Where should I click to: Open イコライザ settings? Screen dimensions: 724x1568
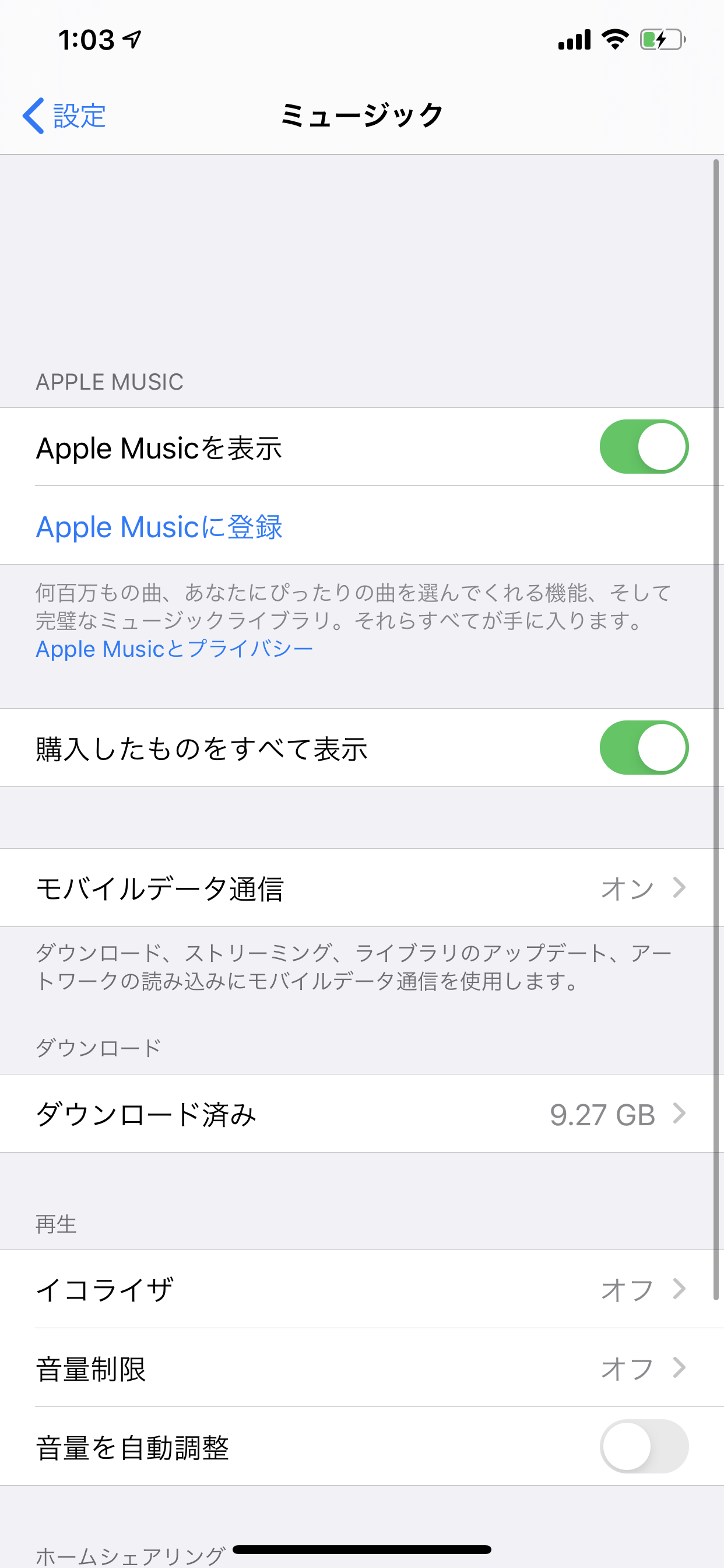click(x=361, y=1289)
